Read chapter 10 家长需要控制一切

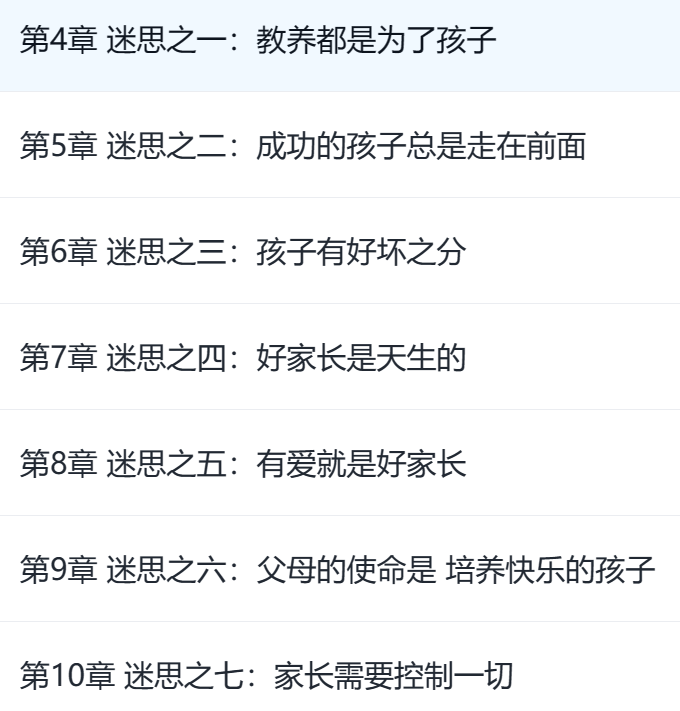pos(266,676)
